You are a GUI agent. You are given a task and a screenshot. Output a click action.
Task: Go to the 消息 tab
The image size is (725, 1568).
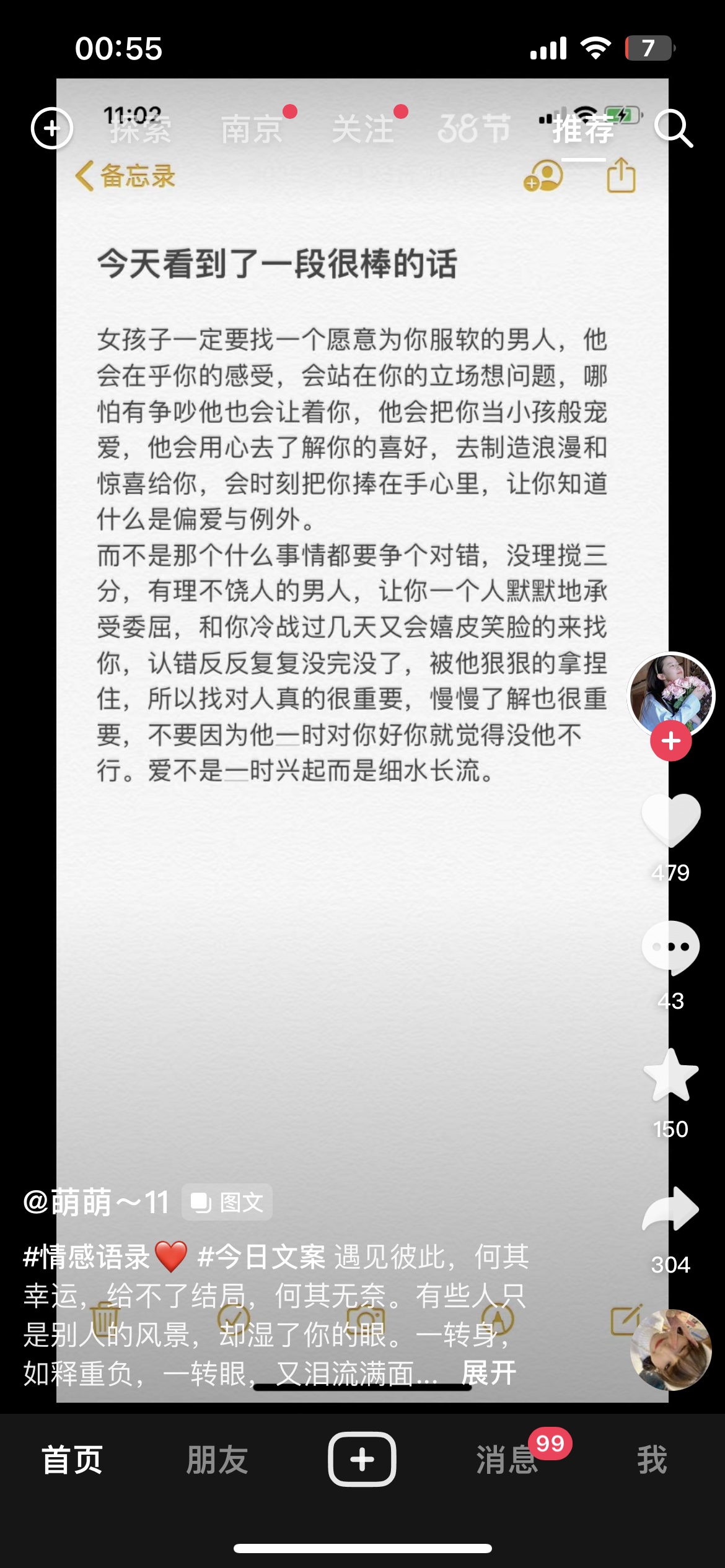pyautogui.click(x=507, y=1460)
